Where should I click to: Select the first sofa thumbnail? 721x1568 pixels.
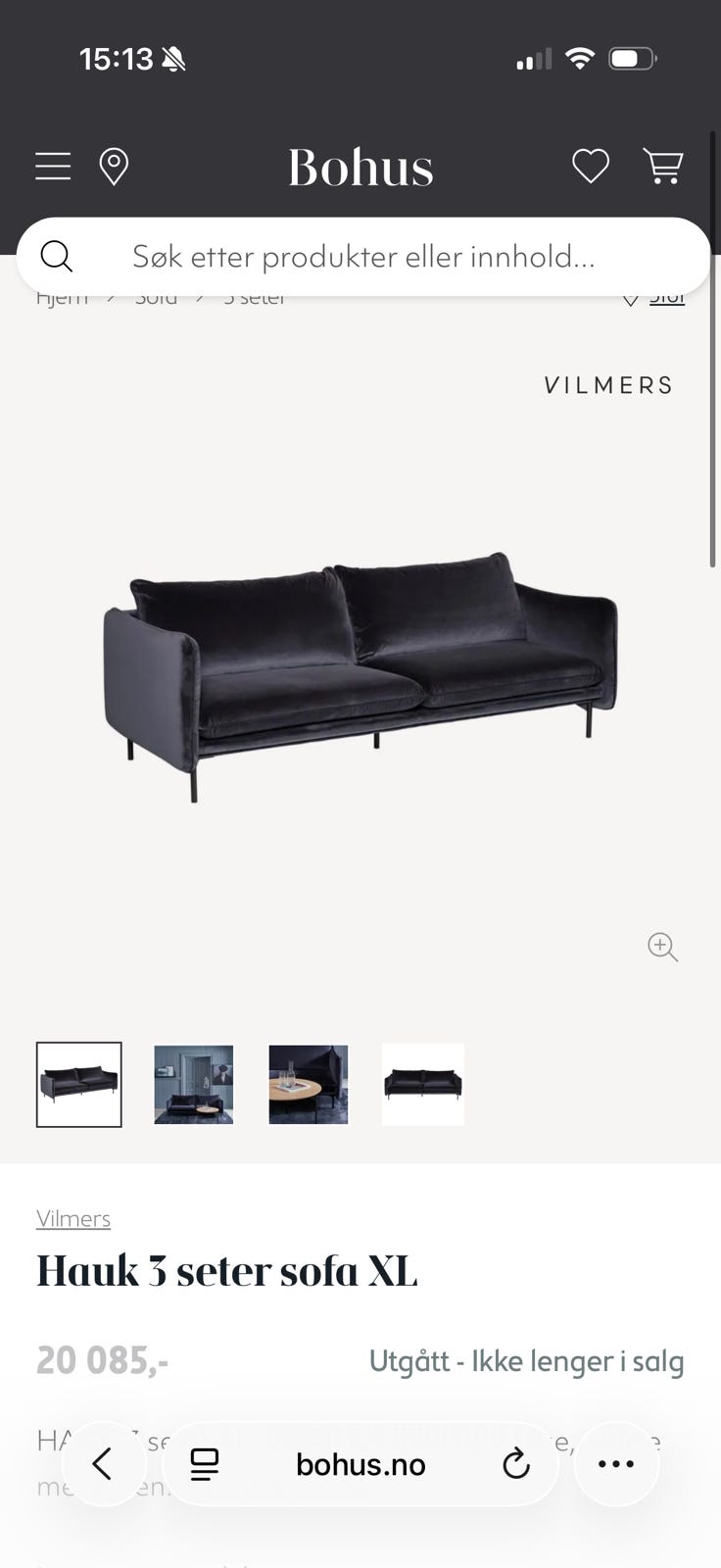pyautogui.click(x=79, y=1084)
